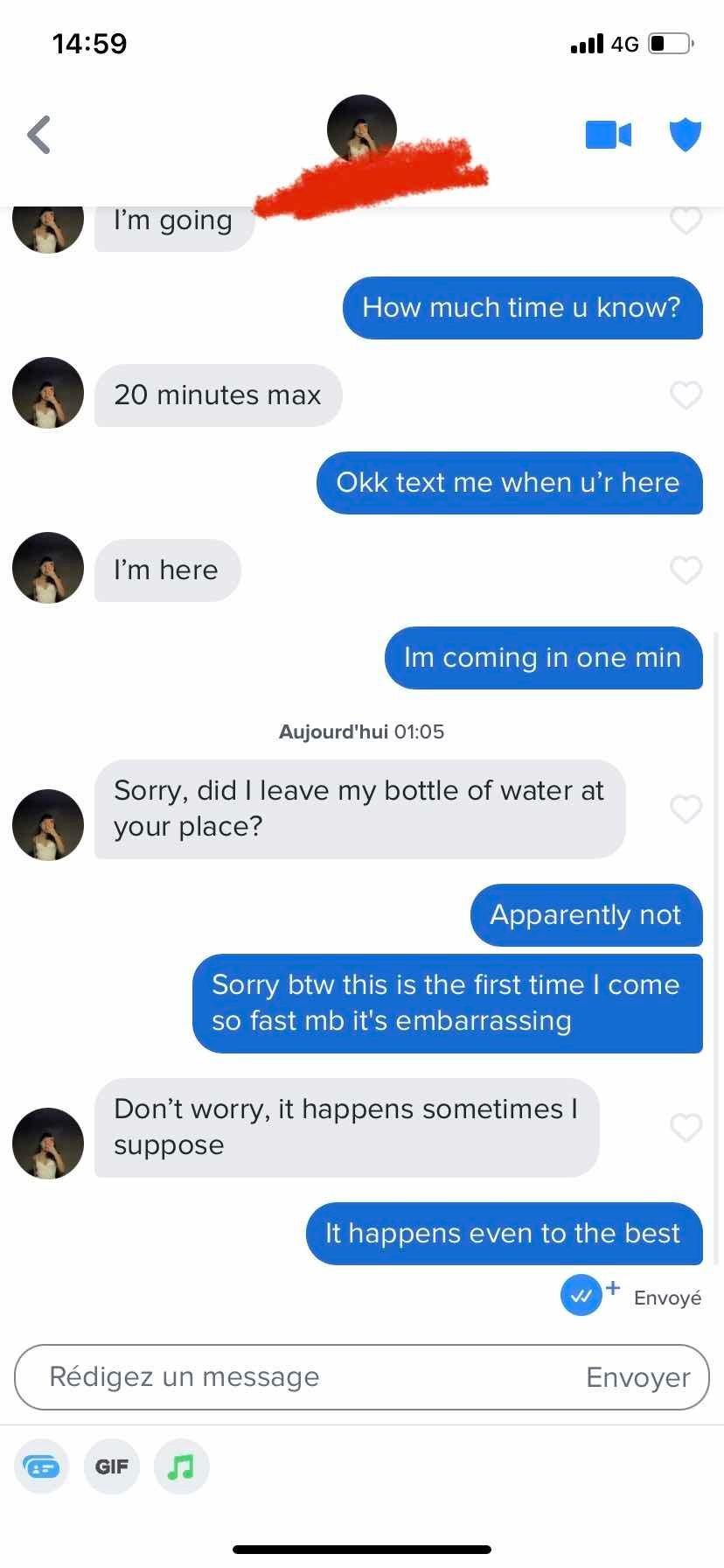The height and width of the screenshot is (1568, 724).
Task: Open the safety shield tools
Action: click(686, 135)
